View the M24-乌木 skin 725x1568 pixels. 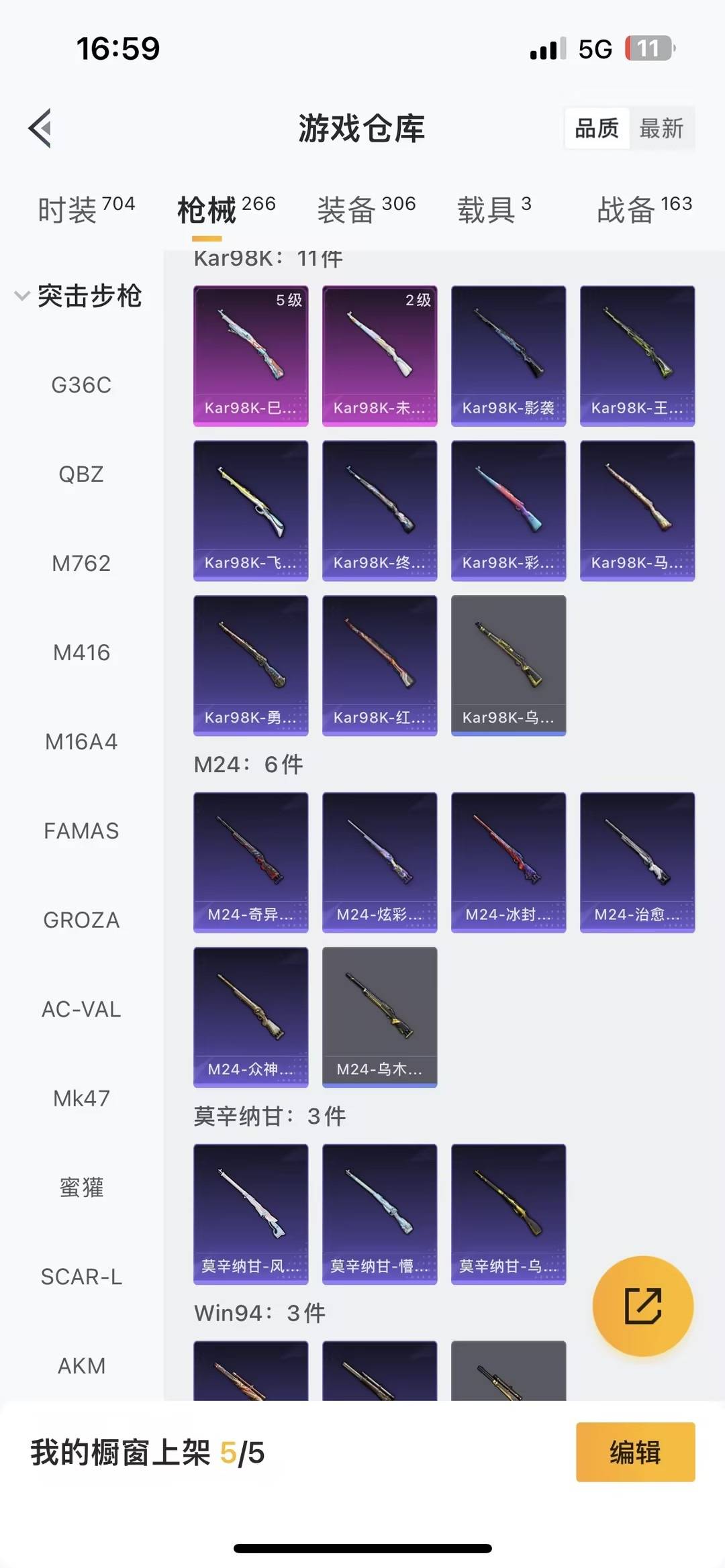click(x=379, y=1016)
